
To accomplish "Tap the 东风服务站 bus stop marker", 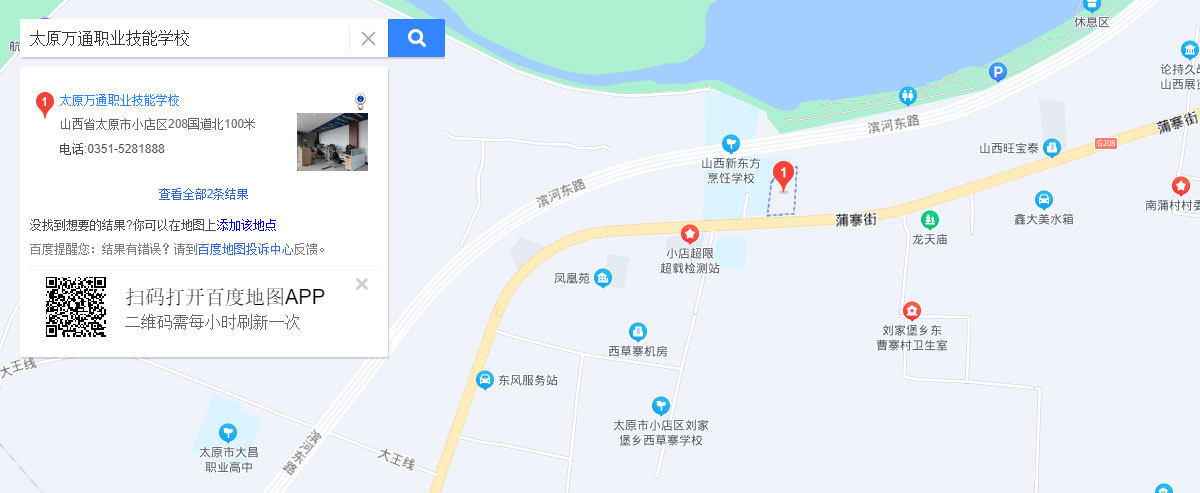I will tap(483, 380).
